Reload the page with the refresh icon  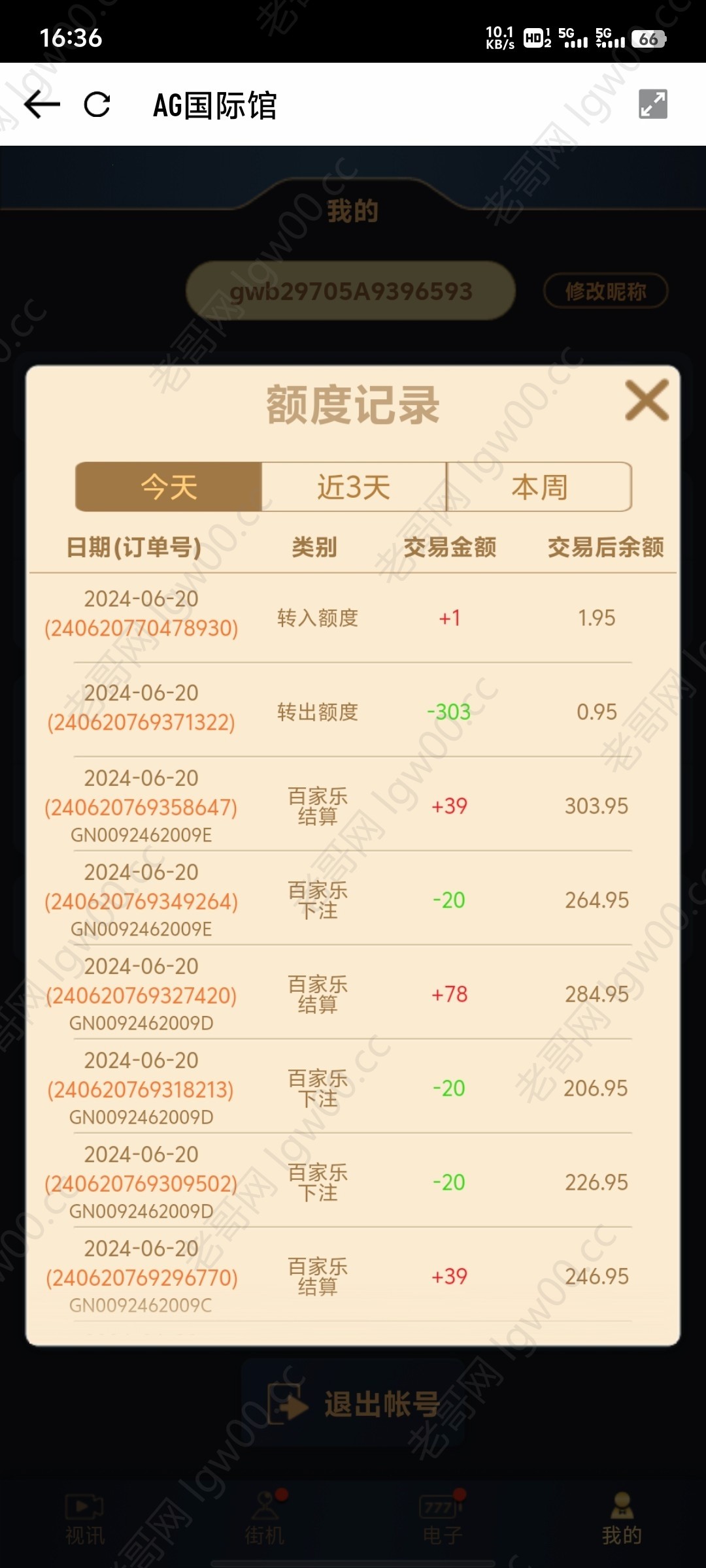97,105
